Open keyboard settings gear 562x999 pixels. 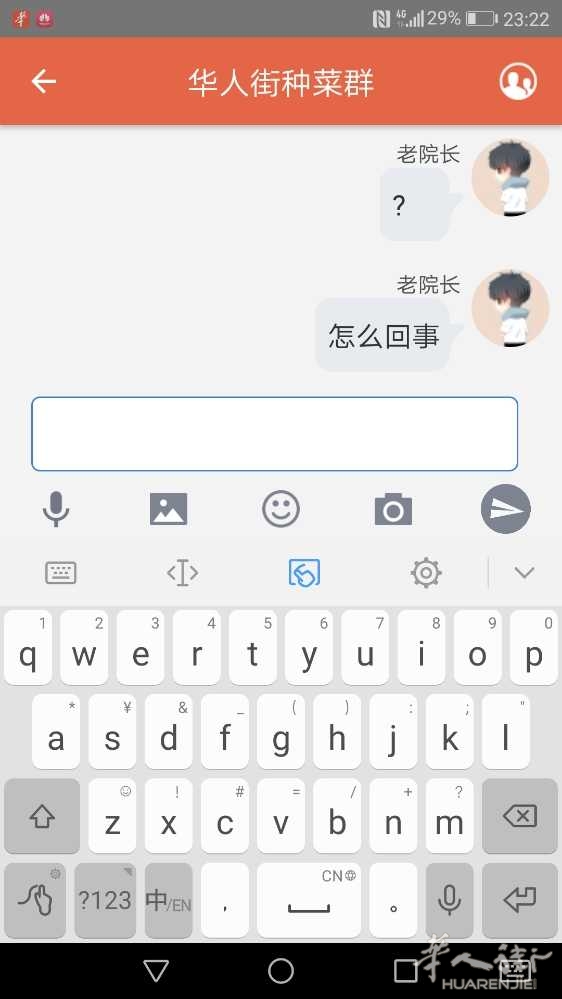pyautogui.click(x=426, y=573)
